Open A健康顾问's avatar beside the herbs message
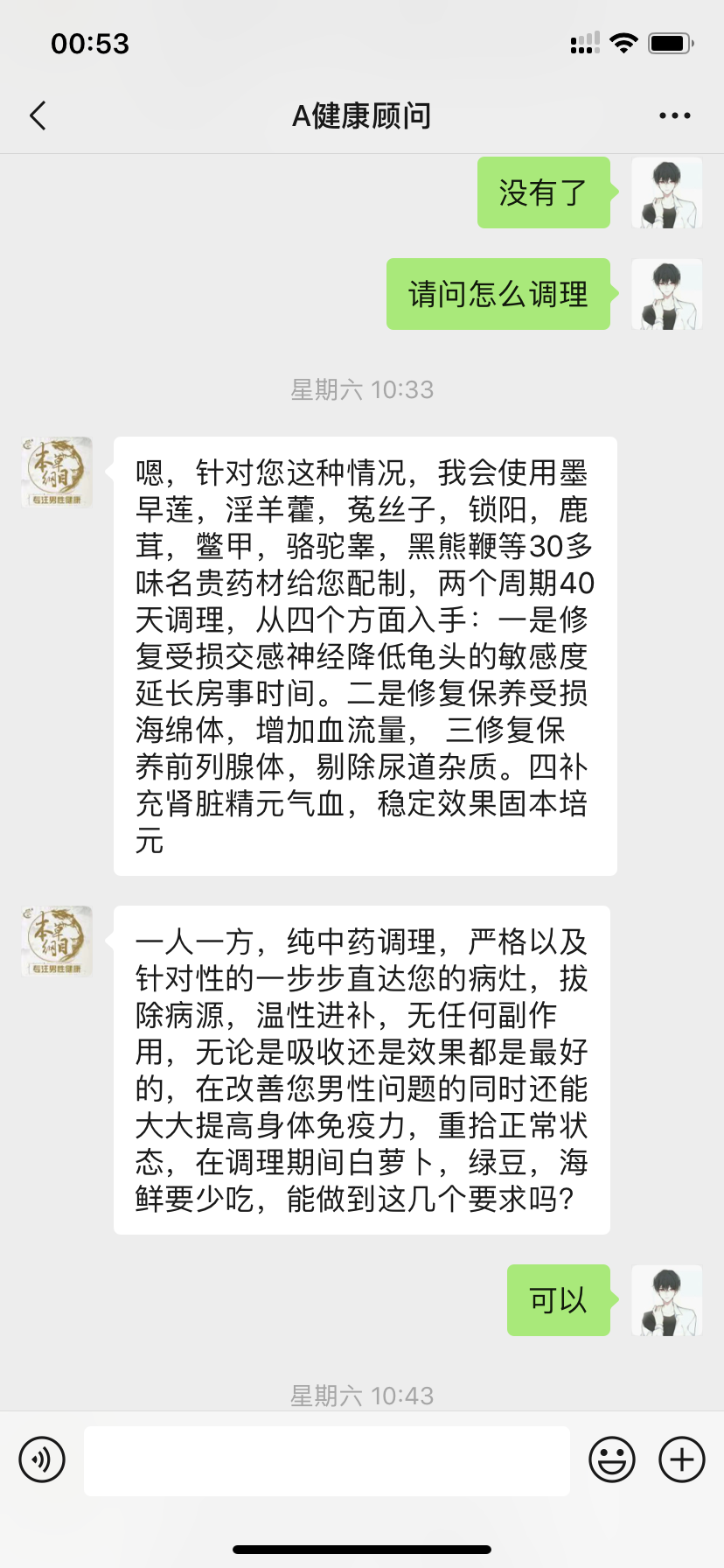Screen dimensions: 724x1568 [57, 472]
